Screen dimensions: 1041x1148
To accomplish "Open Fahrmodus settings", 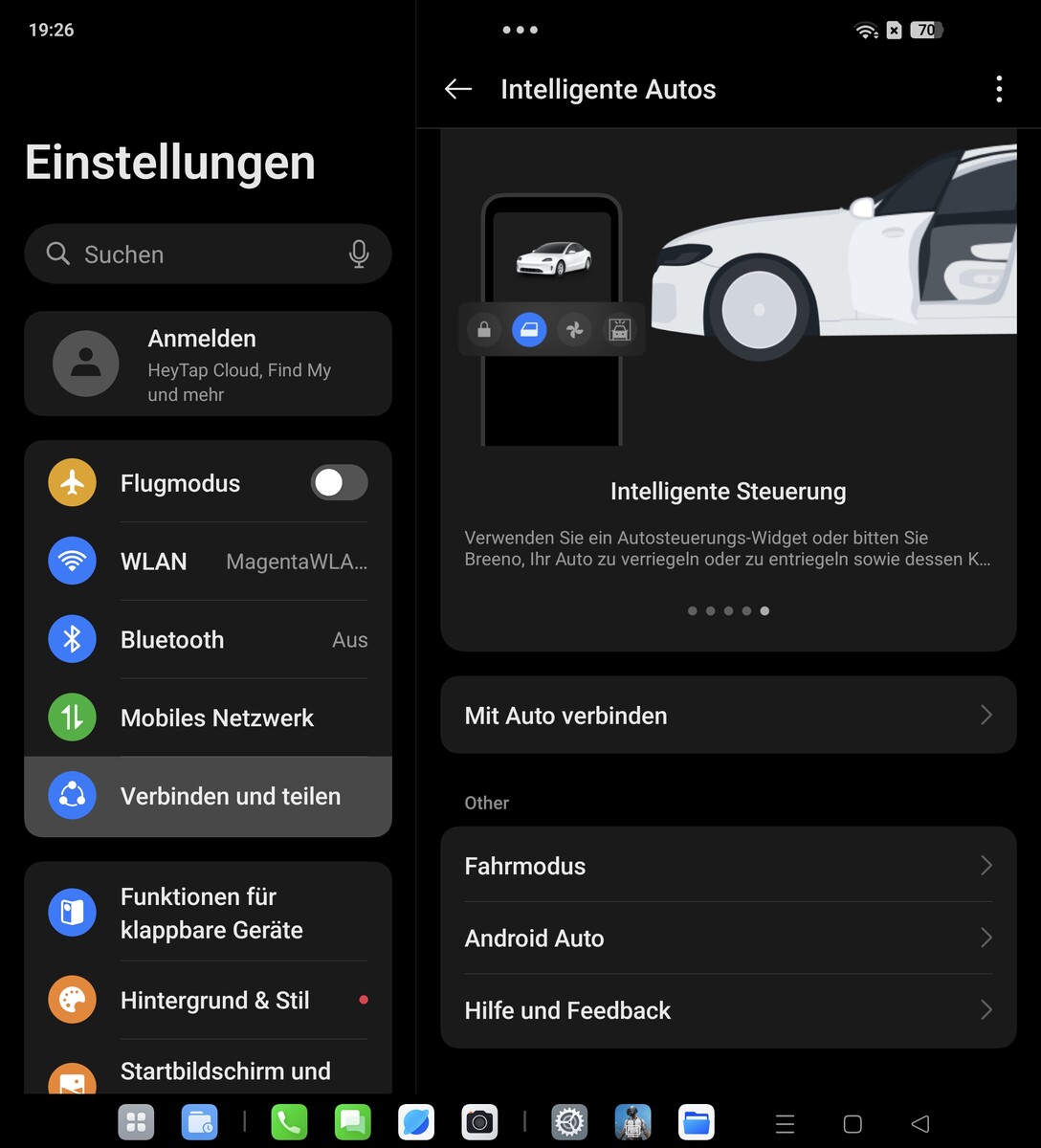I will [727, 866].
